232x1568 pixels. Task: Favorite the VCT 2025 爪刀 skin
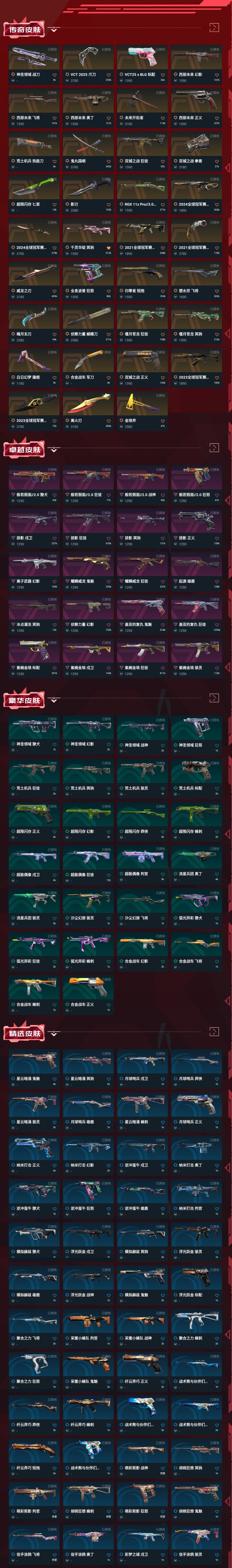[108, 75]
